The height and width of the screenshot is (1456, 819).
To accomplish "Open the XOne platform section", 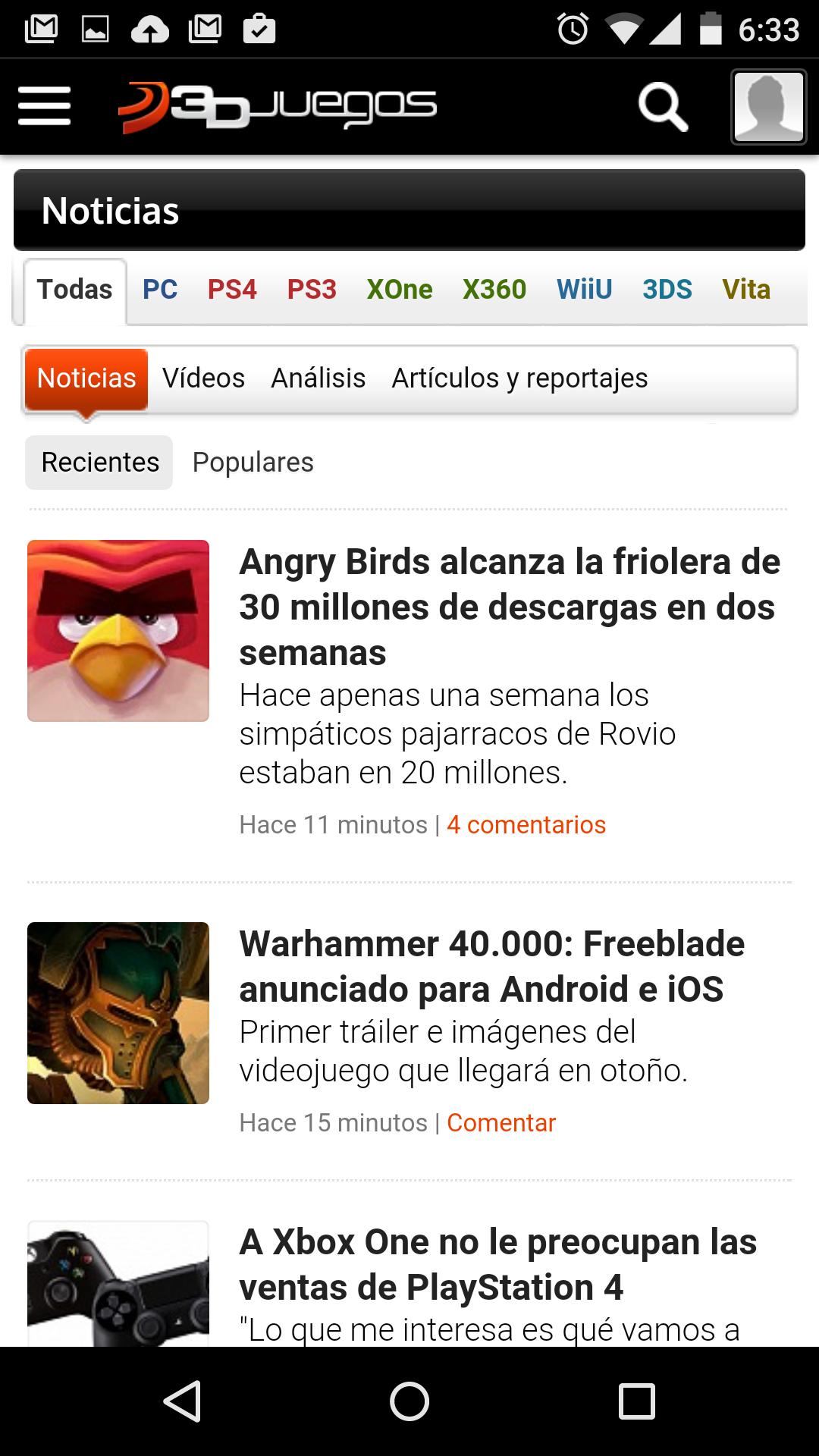I will pos(399,290).
